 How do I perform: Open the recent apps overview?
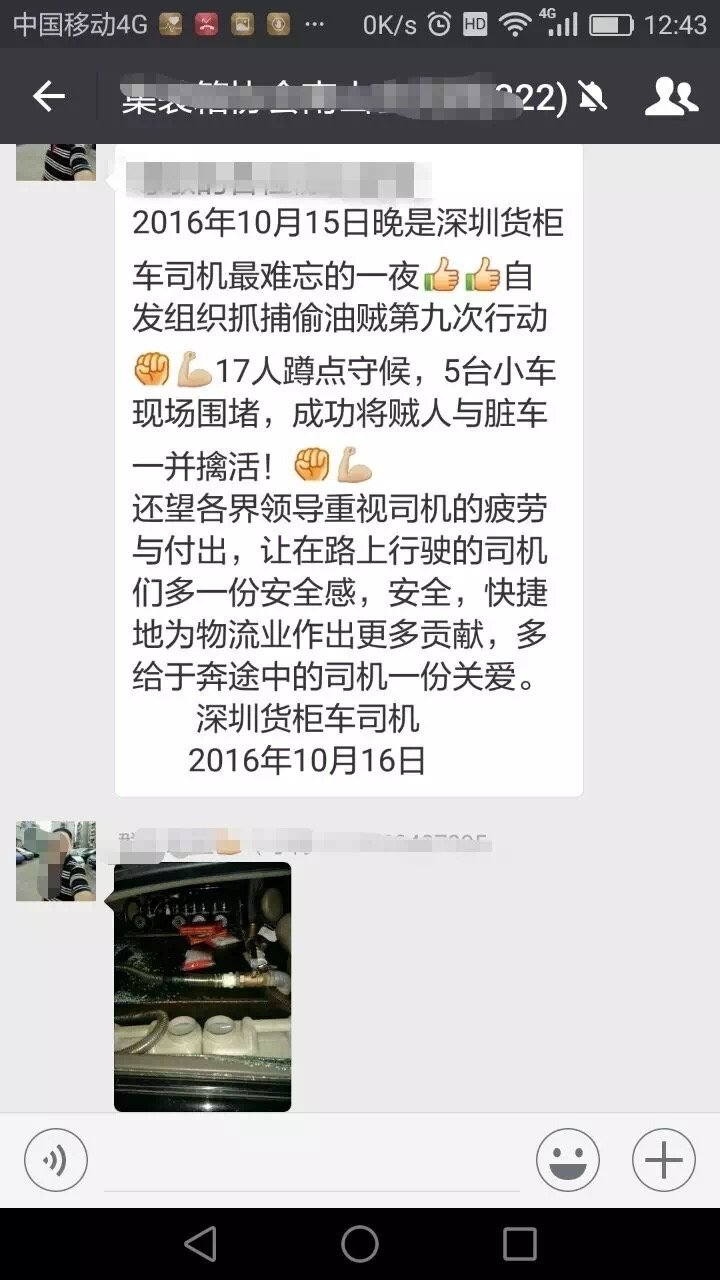point(520,1244)
